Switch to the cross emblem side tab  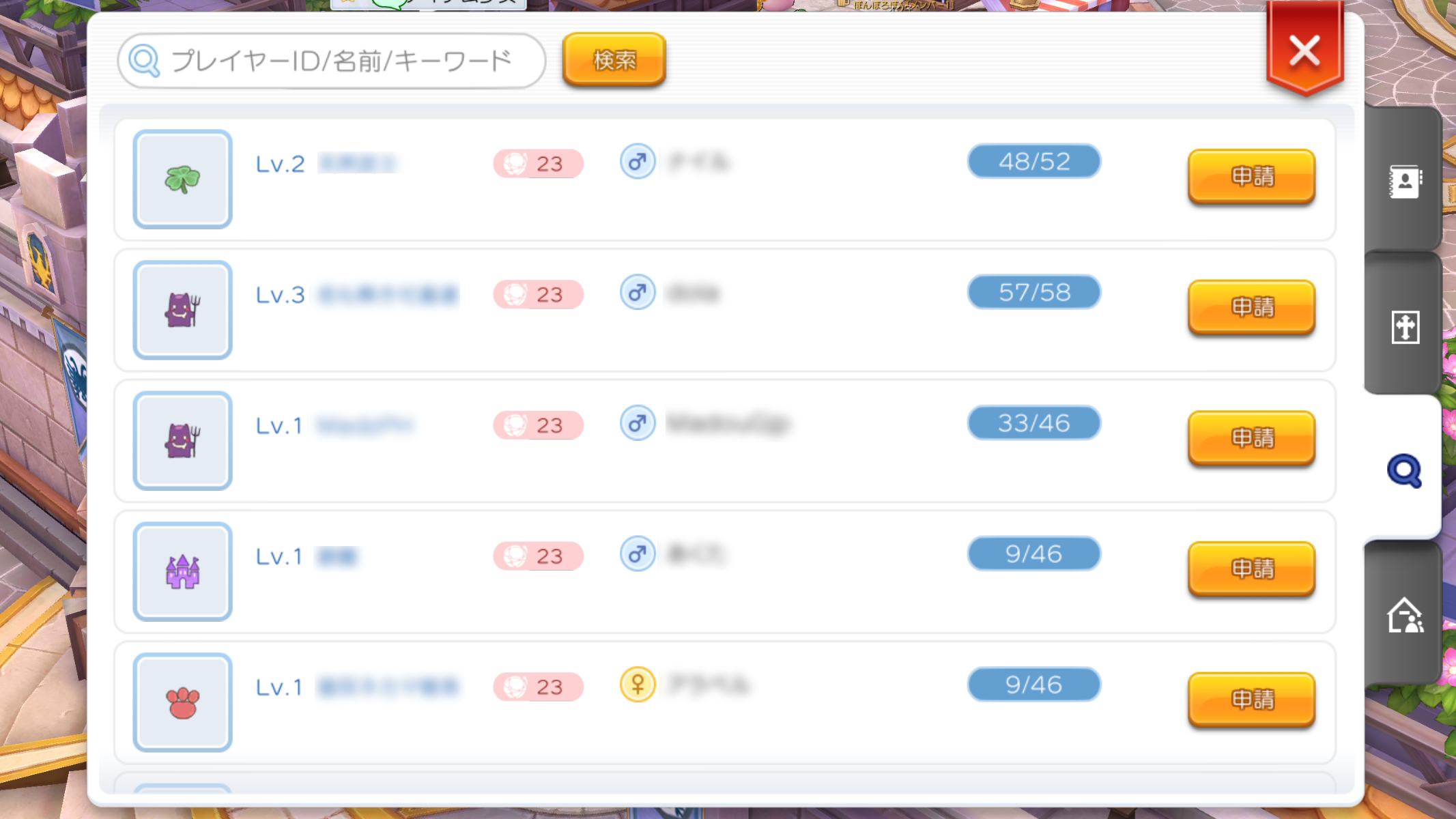tap(1404, 327)
